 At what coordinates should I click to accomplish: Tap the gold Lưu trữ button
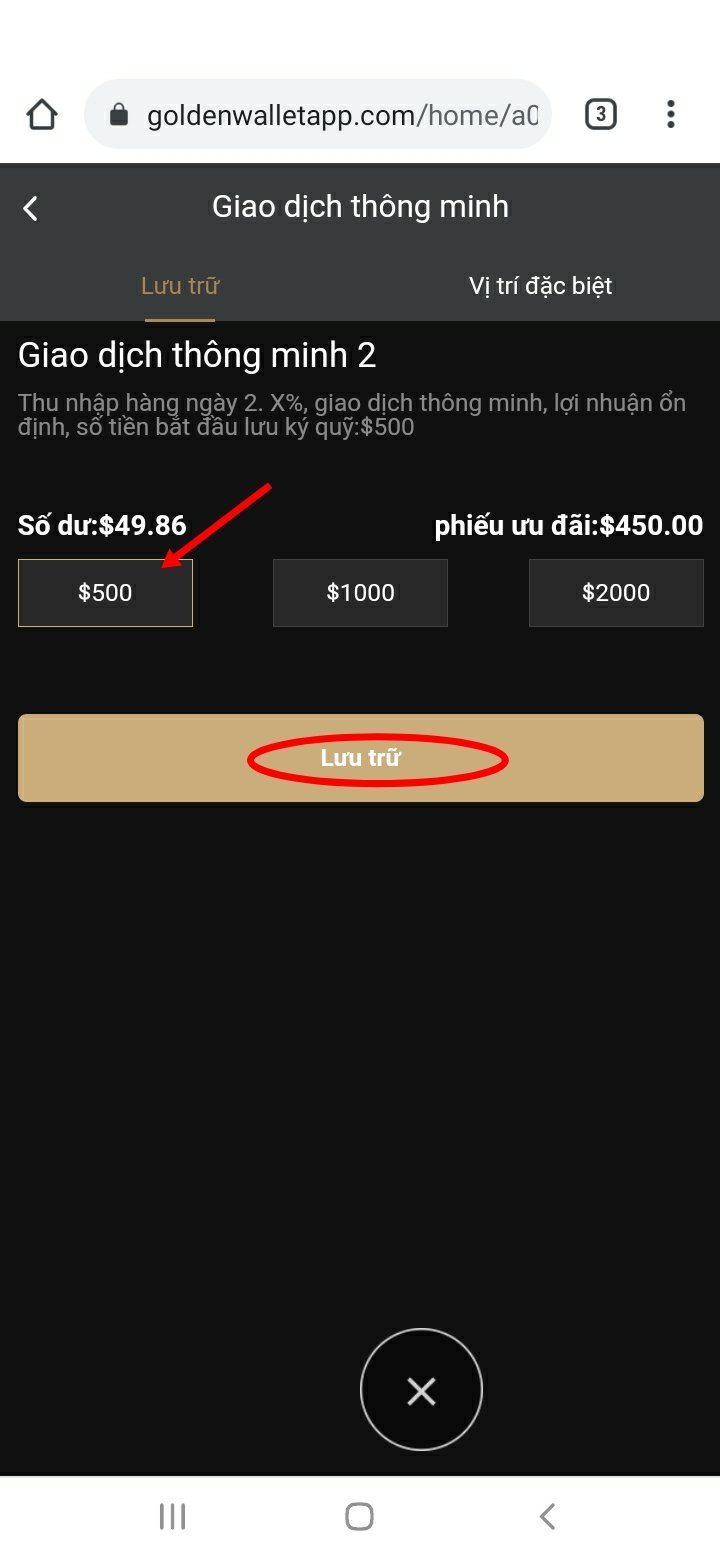360,758
